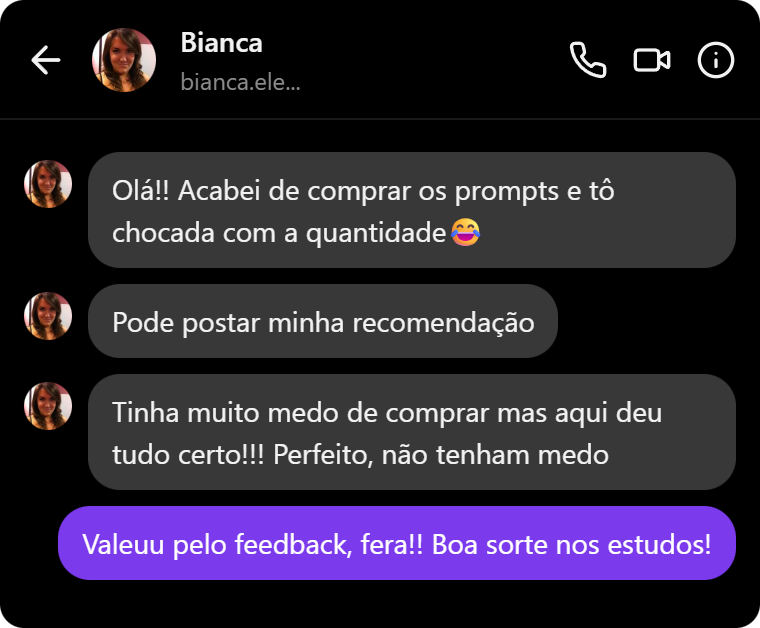This screenshot has height=628, width=760.
Task: Start a video call with Bianca
Action: coord(652,61)
